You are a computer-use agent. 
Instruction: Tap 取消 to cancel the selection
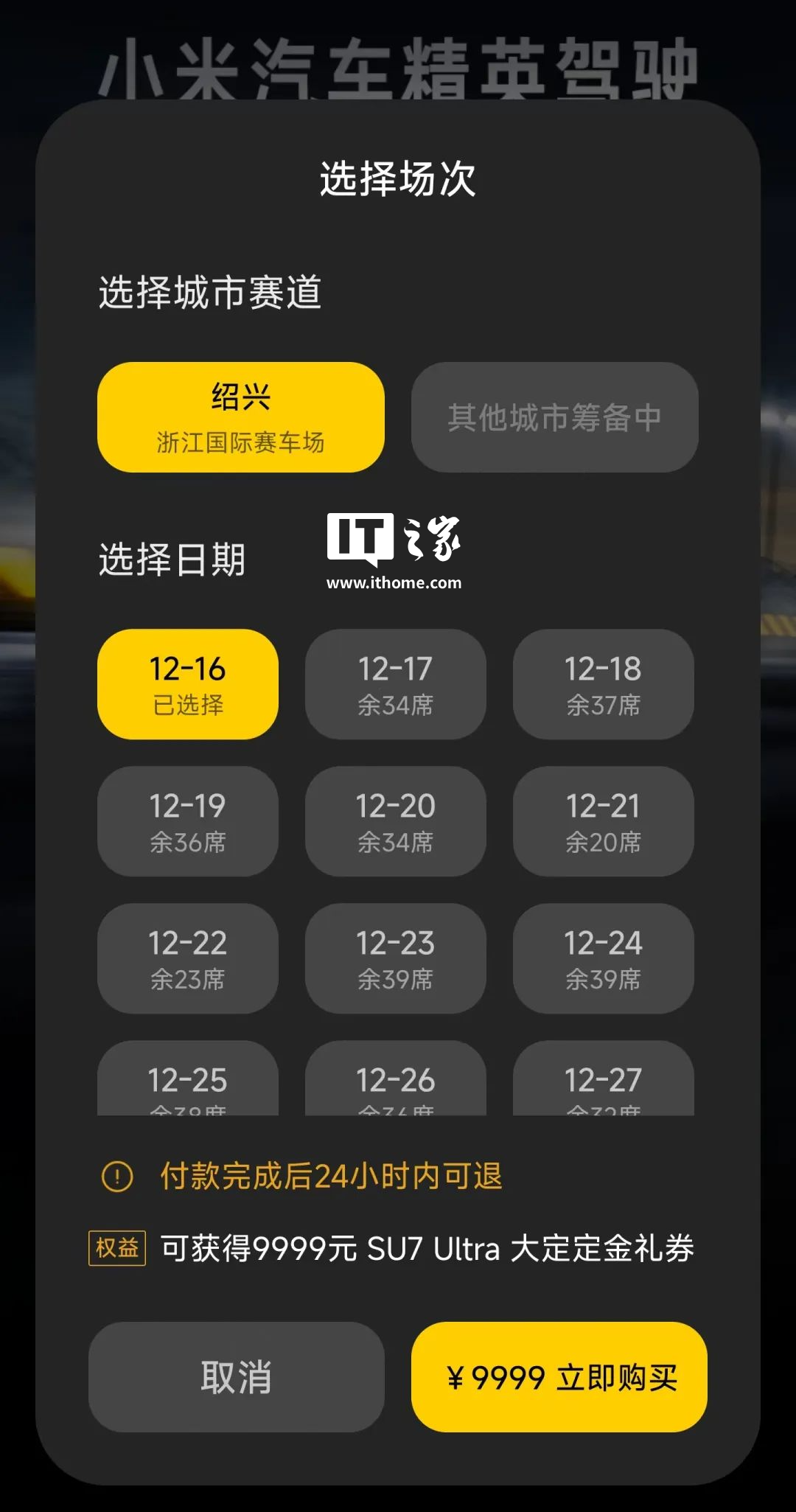(236, 1377)
